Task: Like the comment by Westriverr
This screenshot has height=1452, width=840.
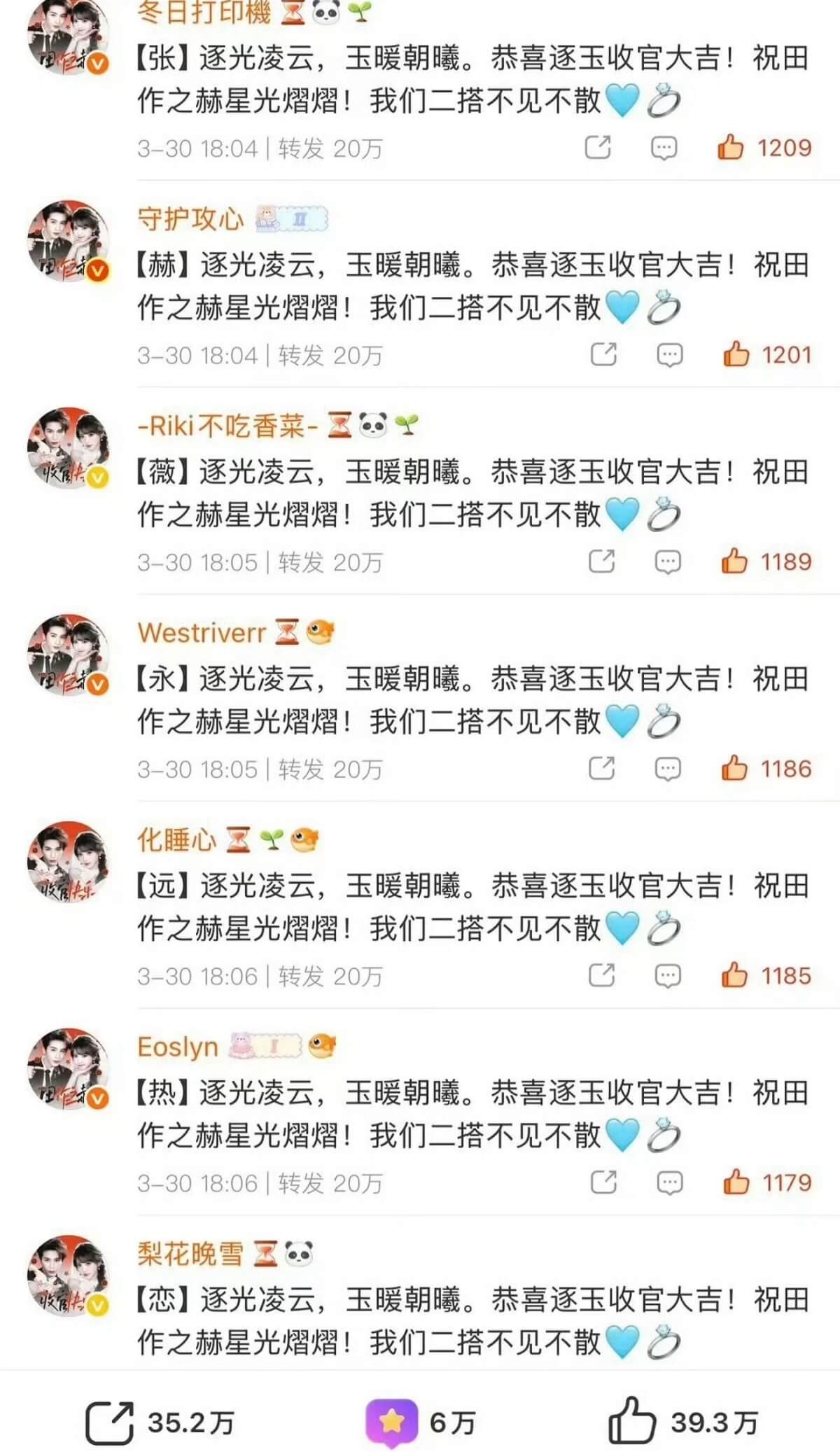Action: coord(734,769)
